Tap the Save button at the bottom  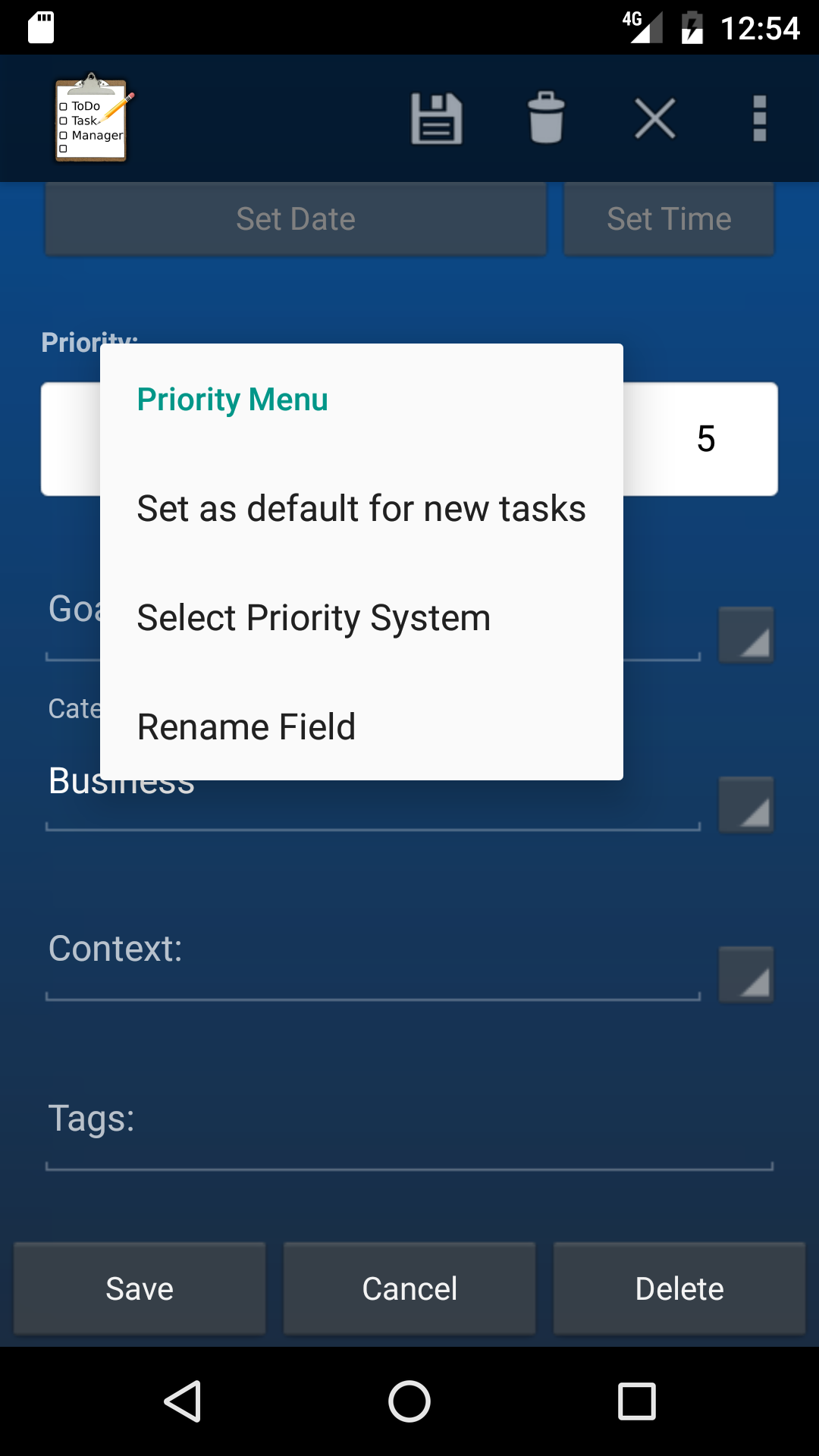click(x=140, y=1288)
